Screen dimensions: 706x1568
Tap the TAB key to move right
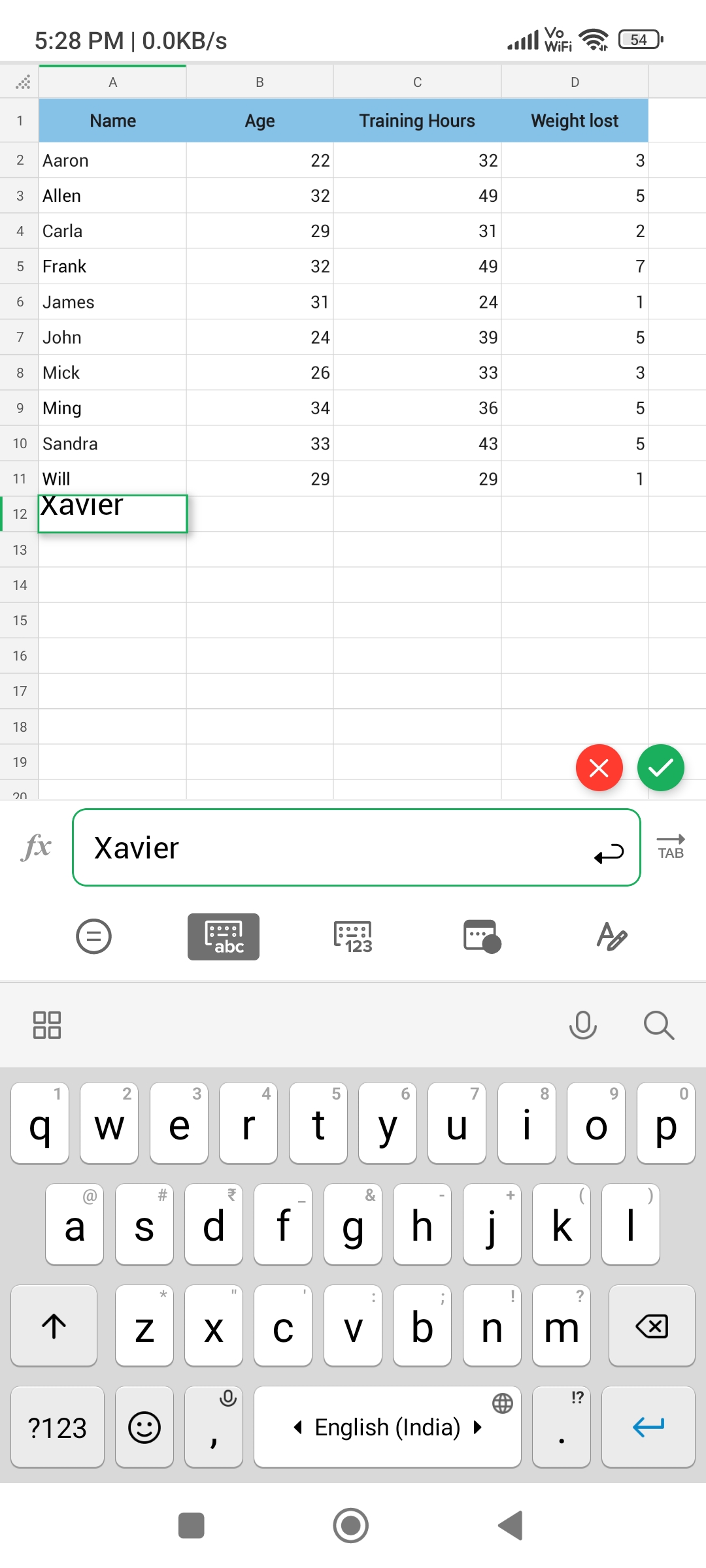click(671, 847)
